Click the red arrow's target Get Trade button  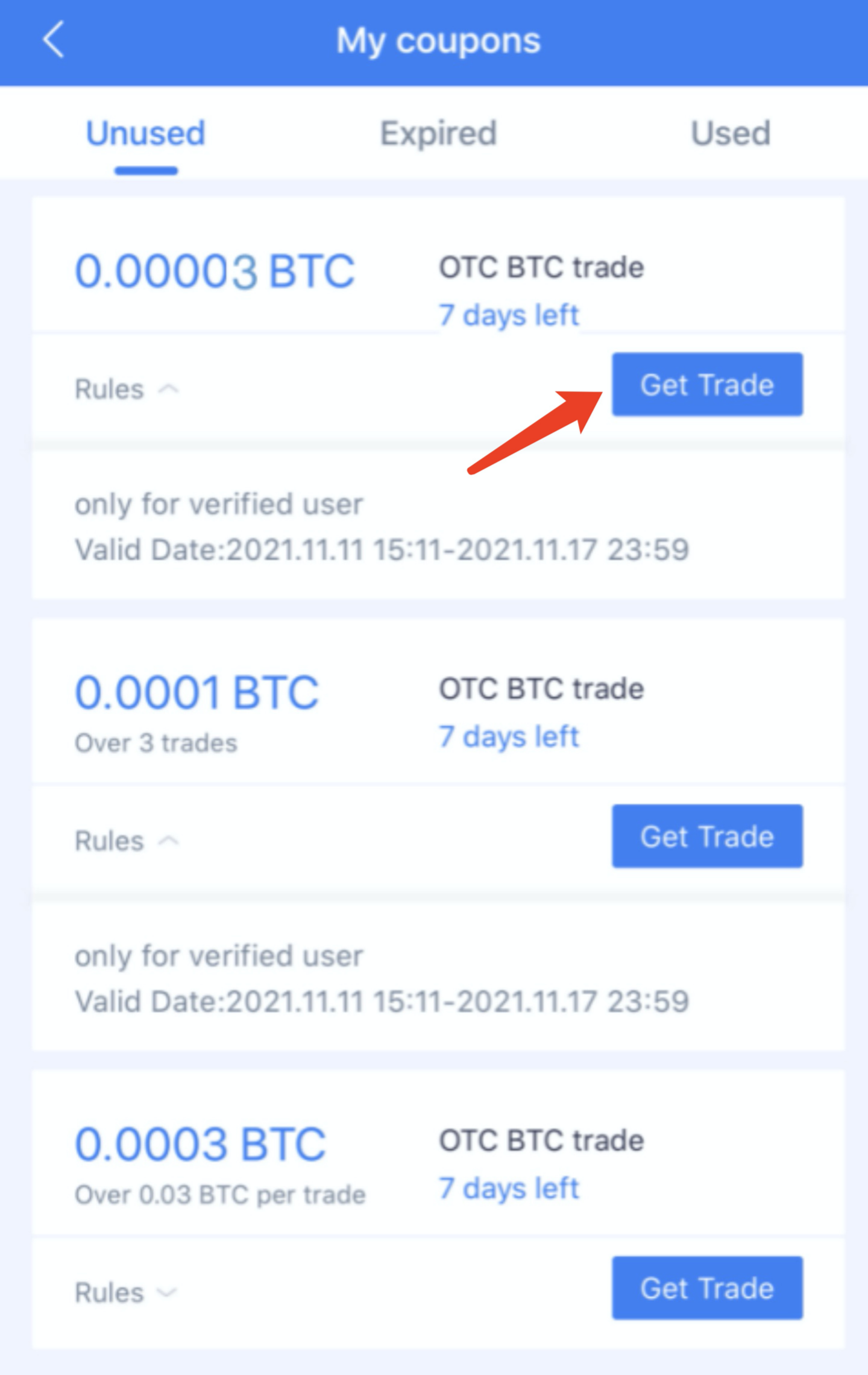[x=707, y=384]
